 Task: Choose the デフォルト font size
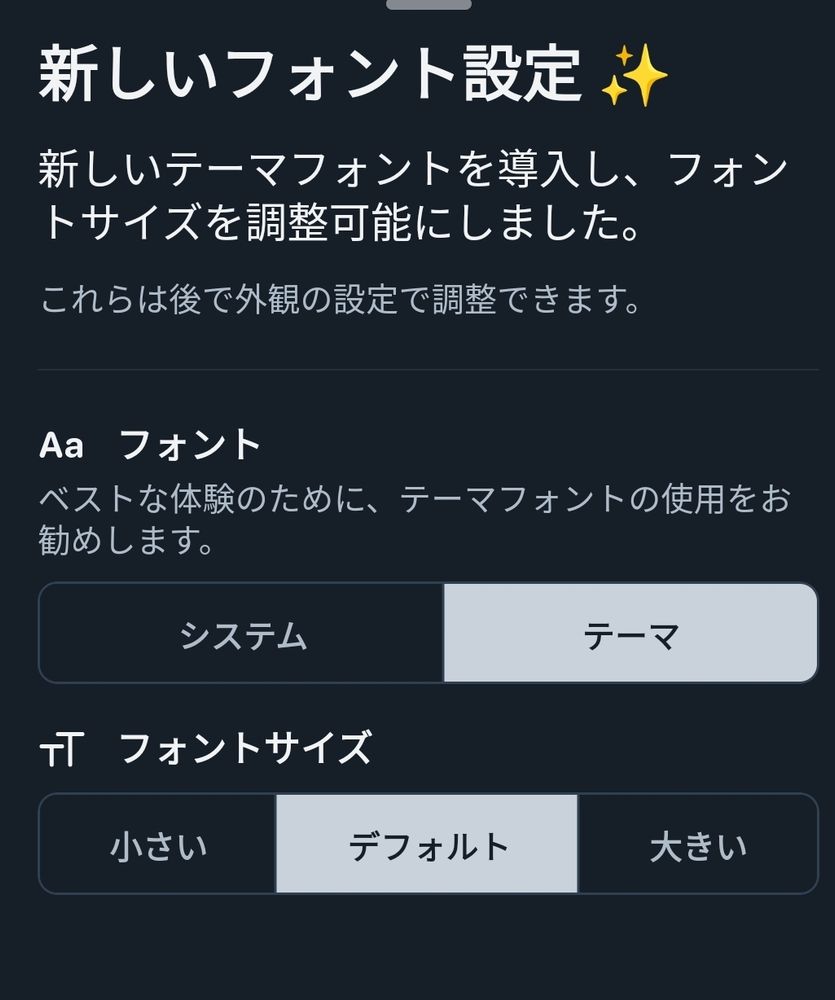[428, 843]
